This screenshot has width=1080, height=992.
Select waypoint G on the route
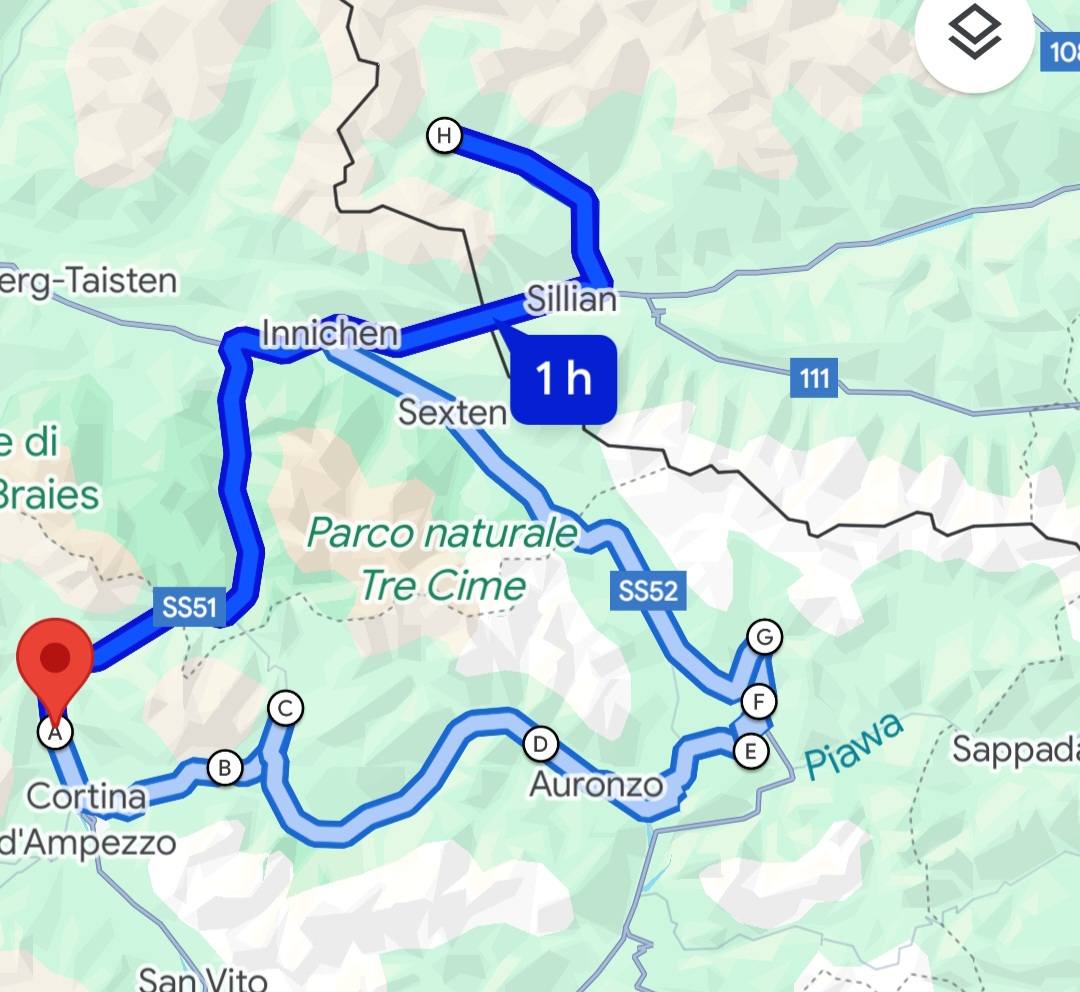pos(763,636)
